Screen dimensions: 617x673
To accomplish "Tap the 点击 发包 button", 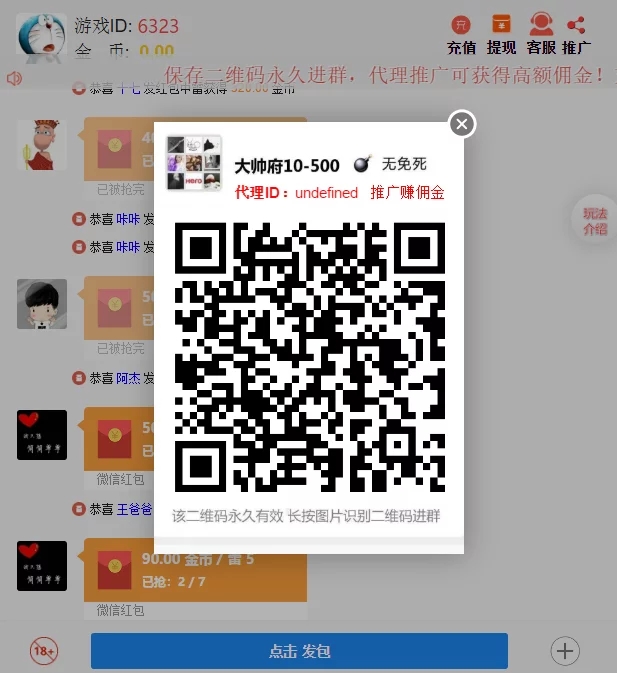I will [299, 651].
